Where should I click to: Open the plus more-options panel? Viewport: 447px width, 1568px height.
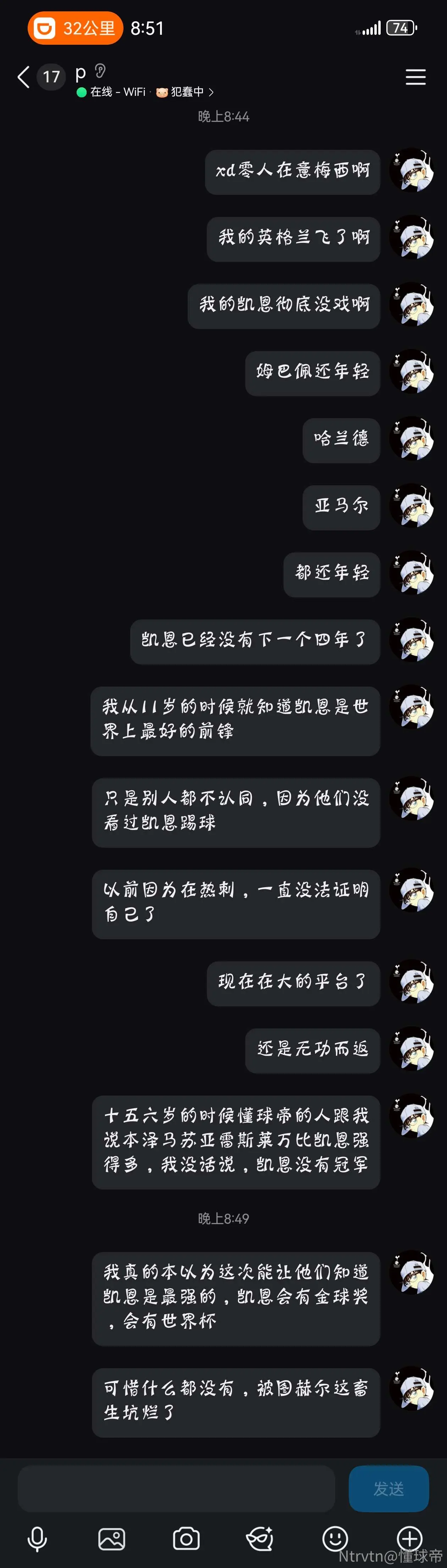pyautogui.click(x=409, y=1538)
